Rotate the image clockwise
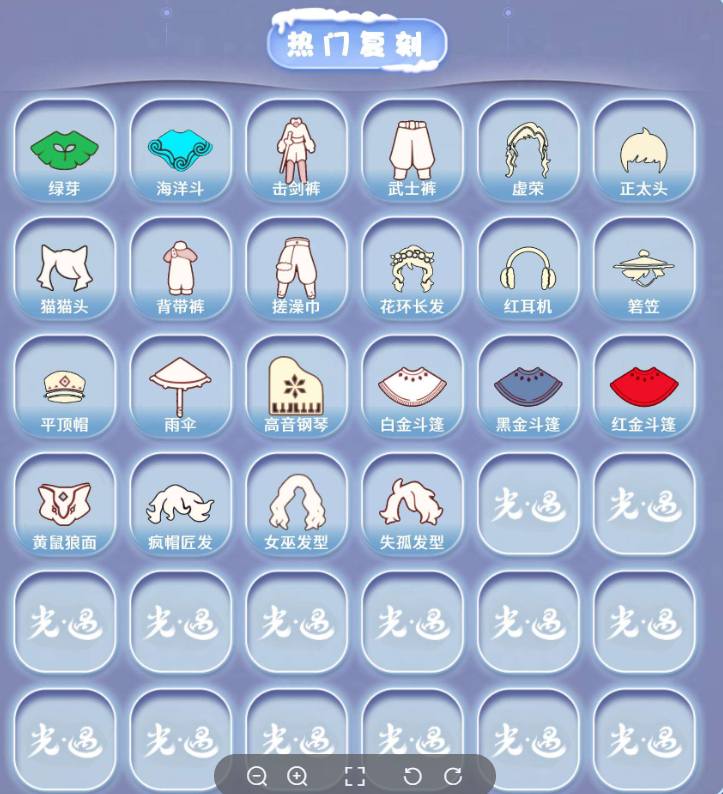723x794 pixels. pos(453,776)
